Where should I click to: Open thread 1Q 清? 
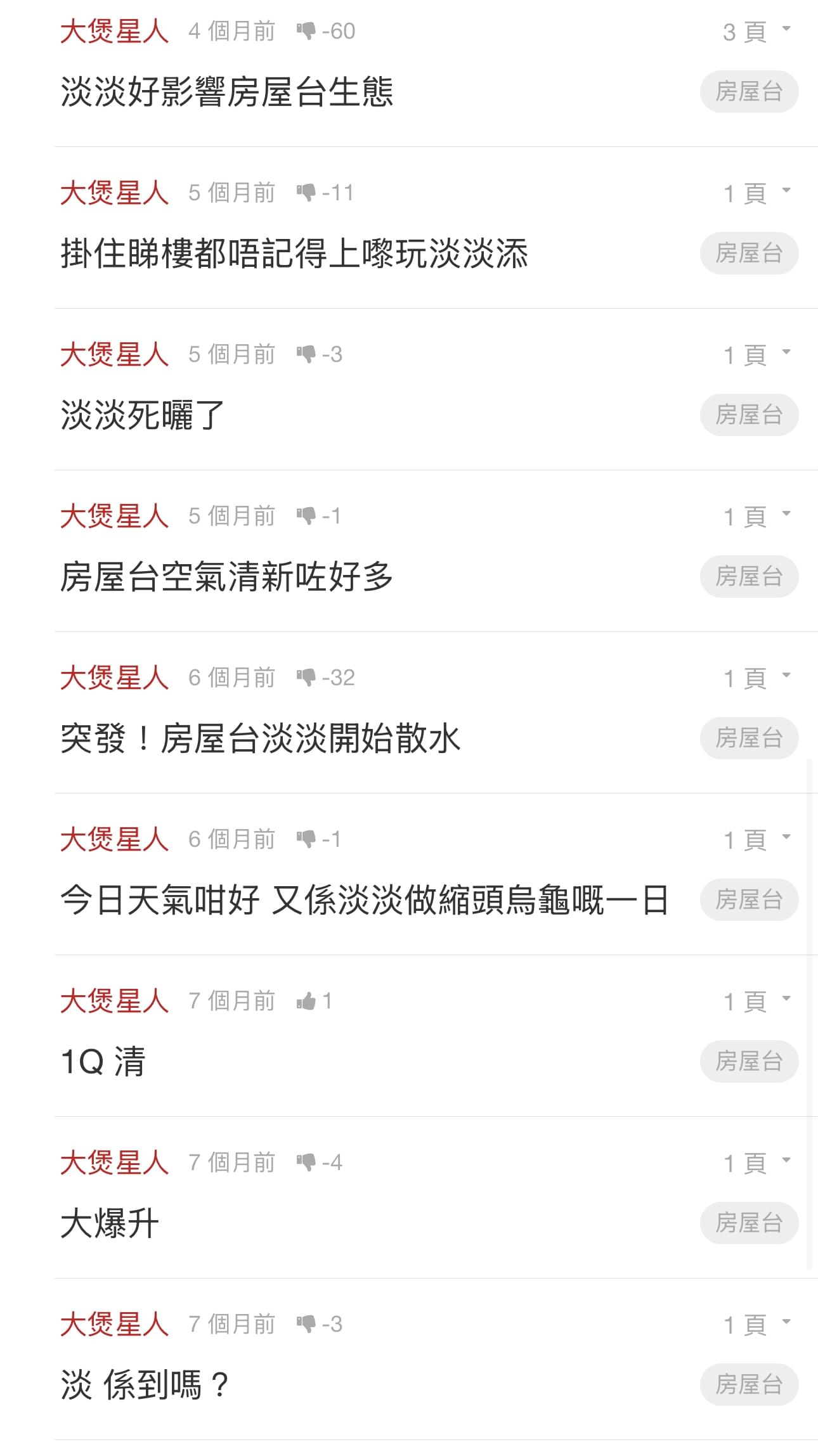pyautogui.click(x=103, y=1062)
